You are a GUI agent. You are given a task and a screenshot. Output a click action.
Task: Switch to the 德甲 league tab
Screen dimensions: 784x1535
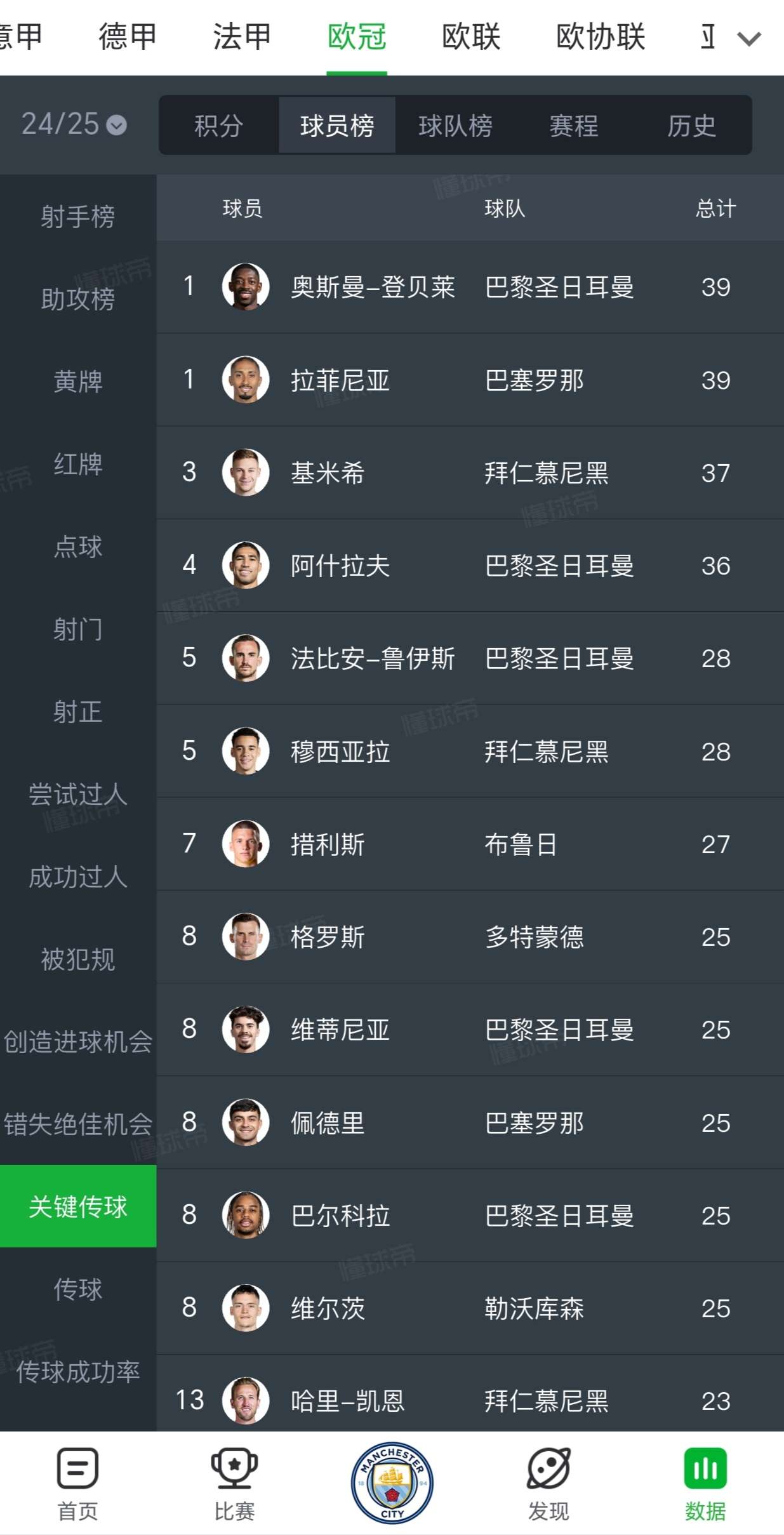click(128, 36)
